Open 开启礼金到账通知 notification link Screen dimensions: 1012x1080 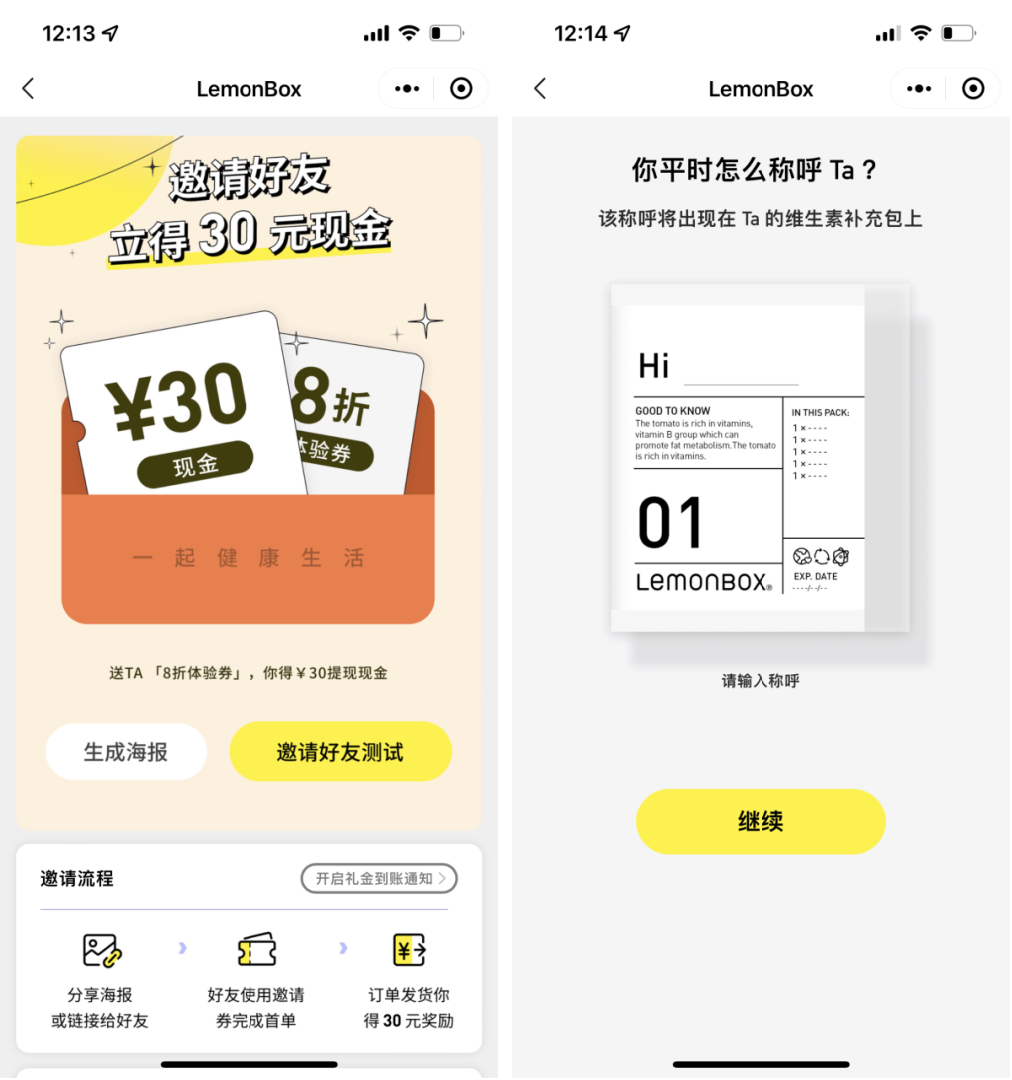click(379, 878)
